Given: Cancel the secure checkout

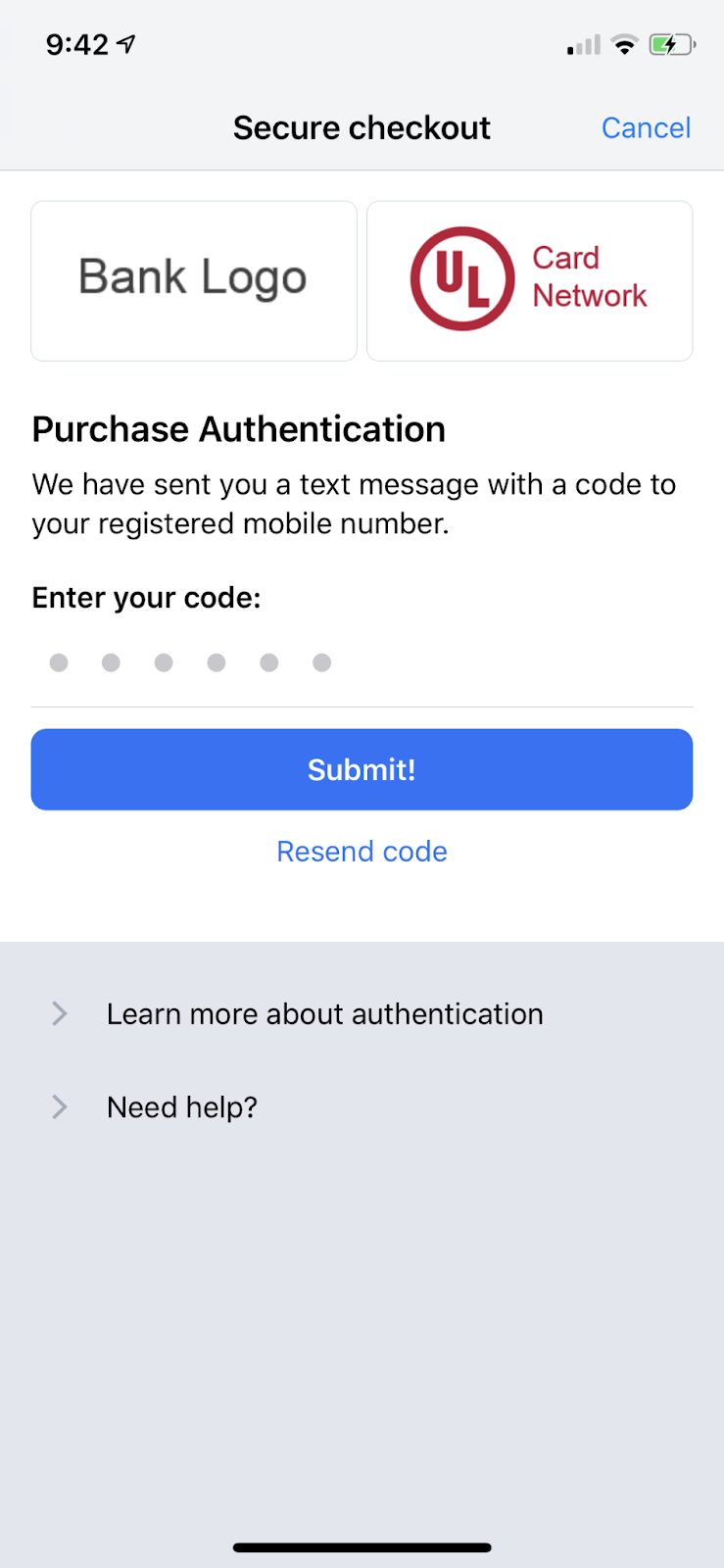Looking at the screenshot, I should [646, 128].
